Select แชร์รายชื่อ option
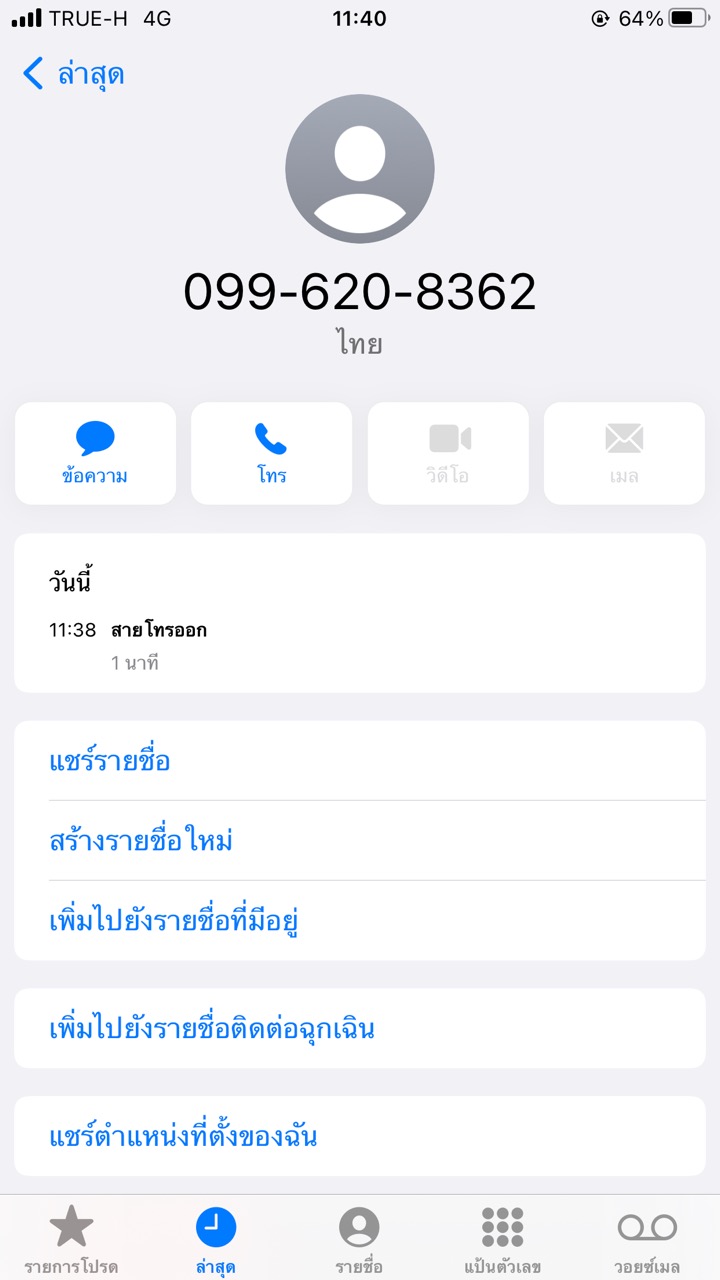This screenshot has width=720, height=1280. click(x=110, y=761)
